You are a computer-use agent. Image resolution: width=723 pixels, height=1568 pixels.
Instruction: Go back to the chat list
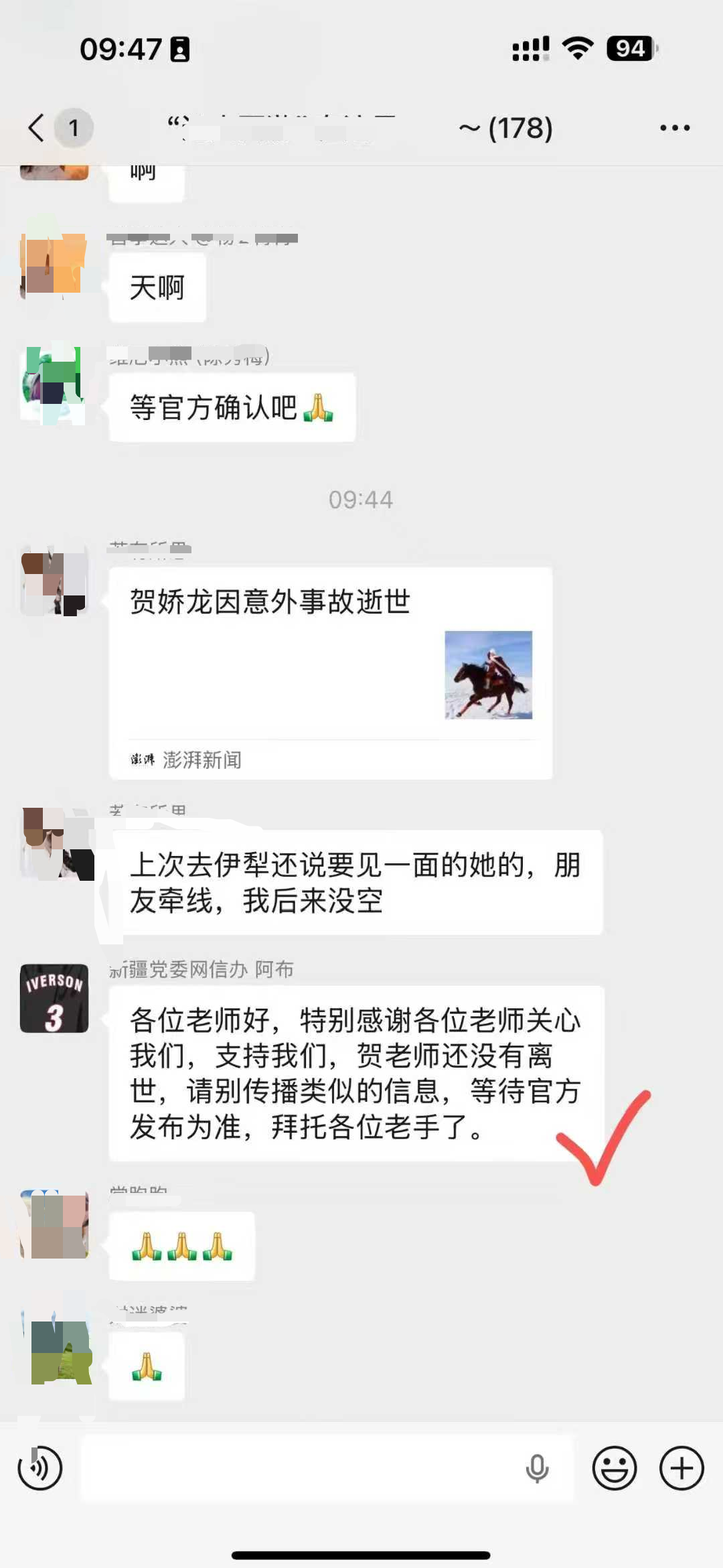tap(37, 128)
